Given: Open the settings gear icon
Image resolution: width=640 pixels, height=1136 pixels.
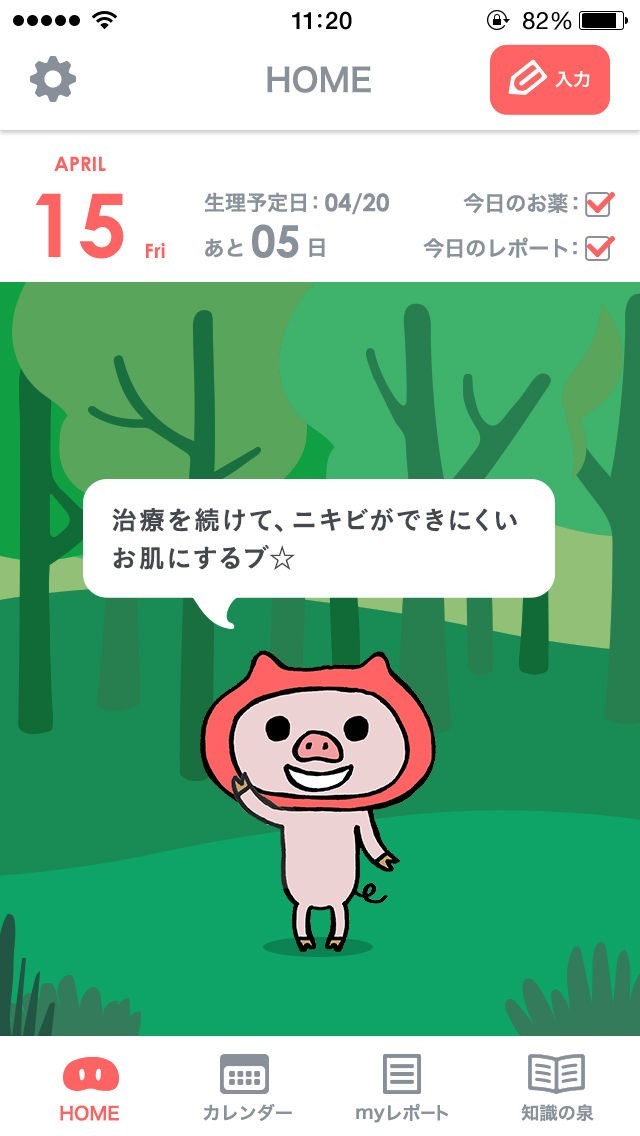Looking at the screenshot, I should click(x=53, y=79).
